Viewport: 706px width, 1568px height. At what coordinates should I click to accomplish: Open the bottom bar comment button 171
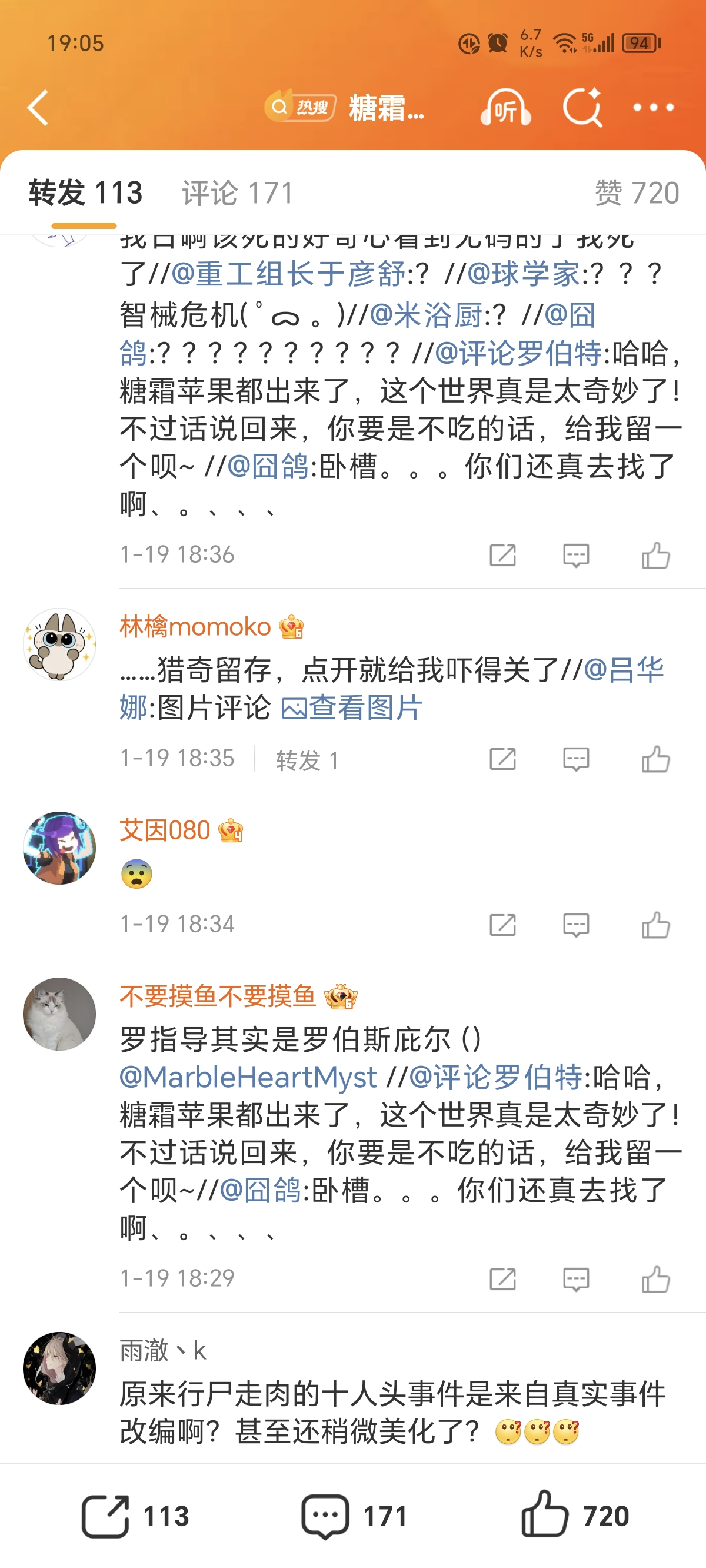(354, 1515)
